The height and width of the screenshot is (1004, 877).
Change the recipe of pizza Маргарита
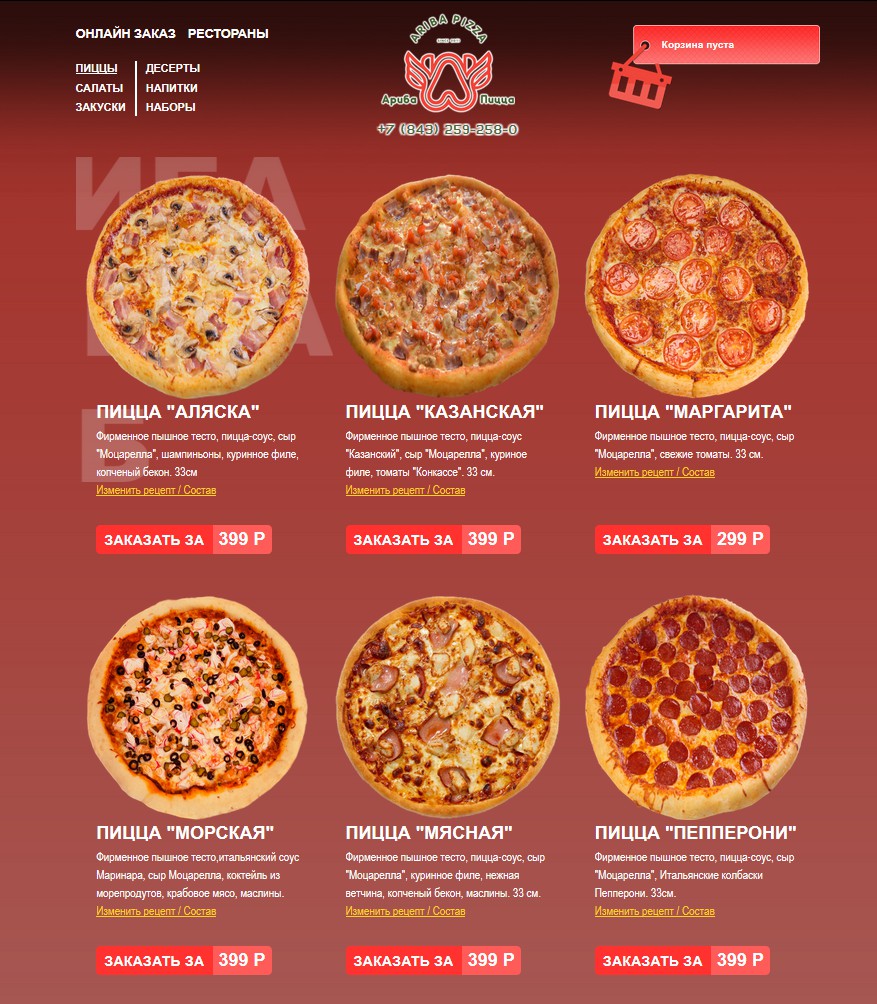click(x=654, y=472)
